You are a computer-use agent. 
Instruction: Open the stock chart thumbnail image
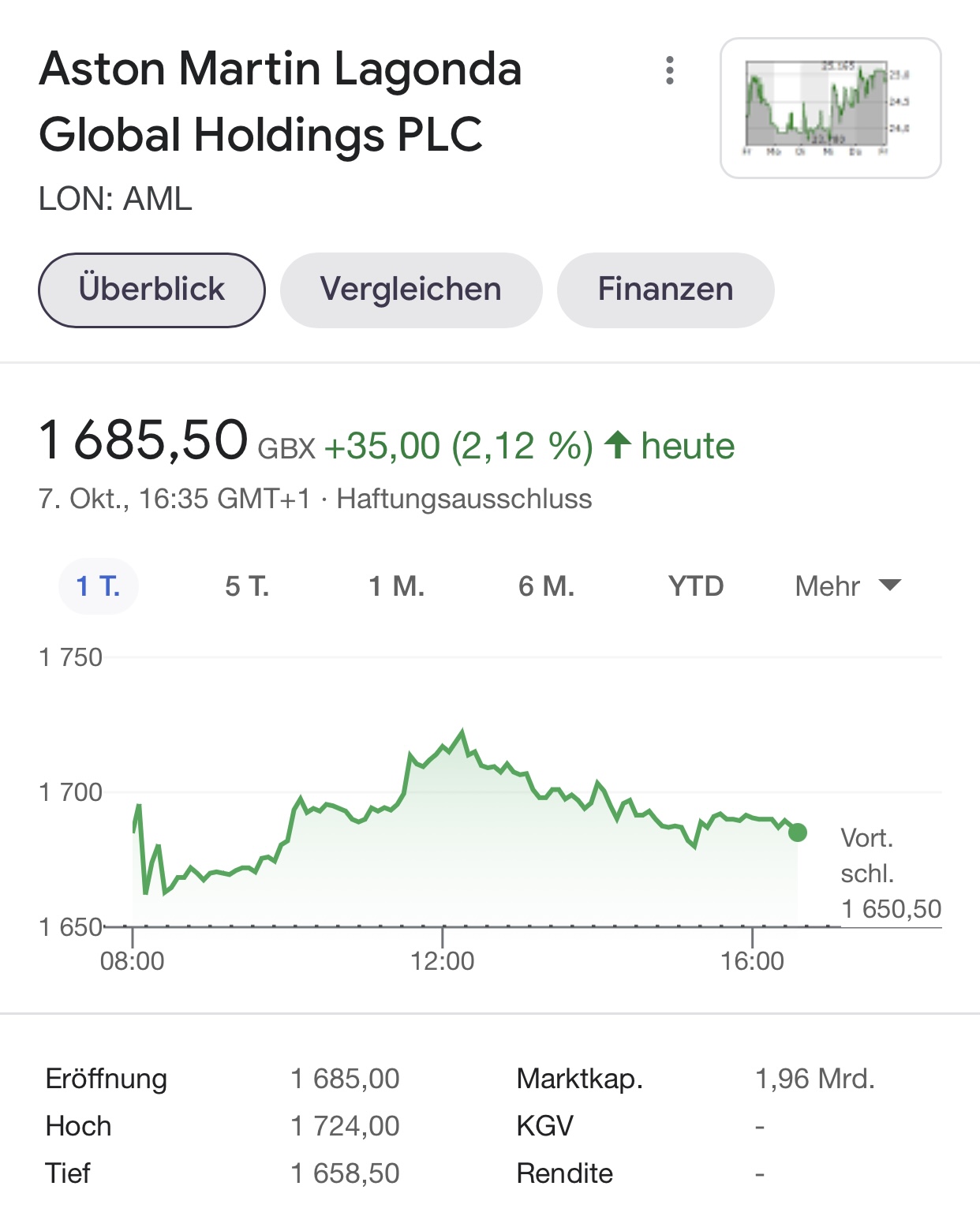click(x=830, y=108)
